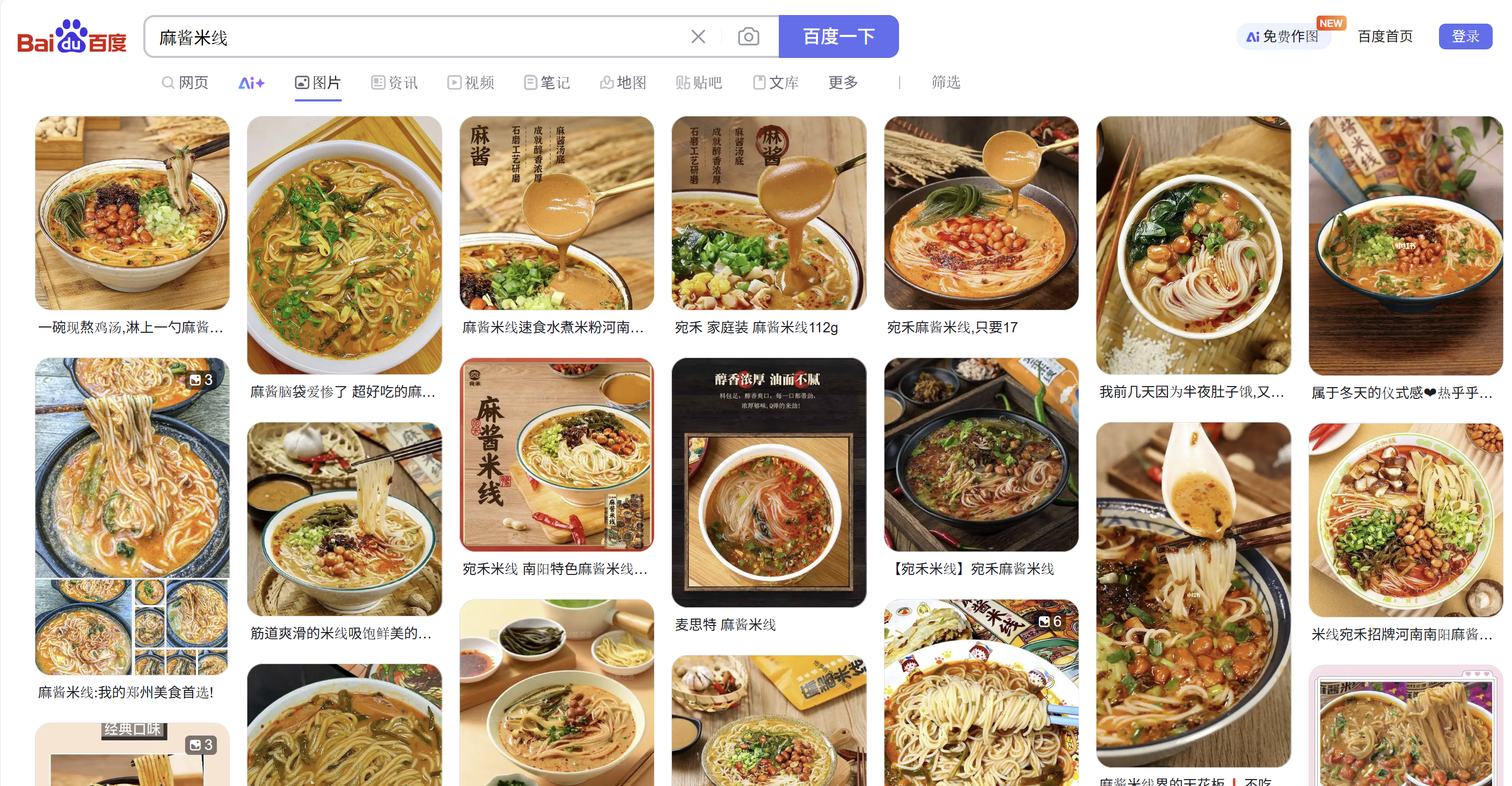Image resolution: width=1512 pixels, height=786 pixels.
Task: Open image 麻酱米线:我的郑州美食首选!
Action: coord(132,516)
